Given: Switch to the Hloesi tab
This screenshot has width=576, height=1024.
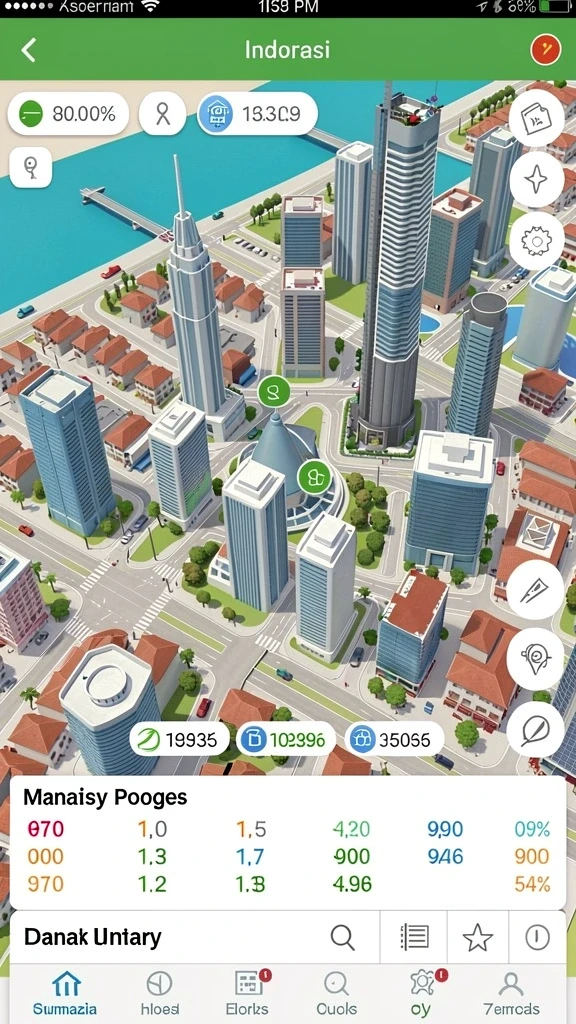Looking at the screenshot, I should 159,993.
